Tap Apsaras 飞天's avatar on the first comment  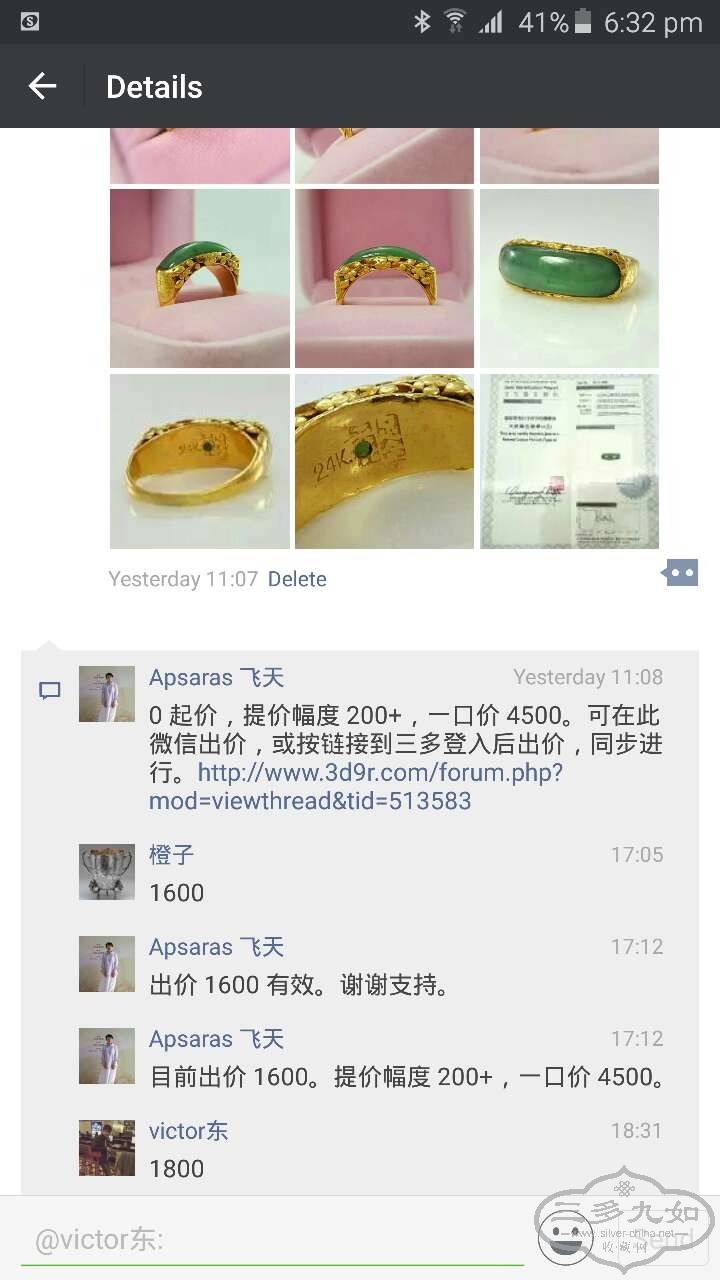107,694
